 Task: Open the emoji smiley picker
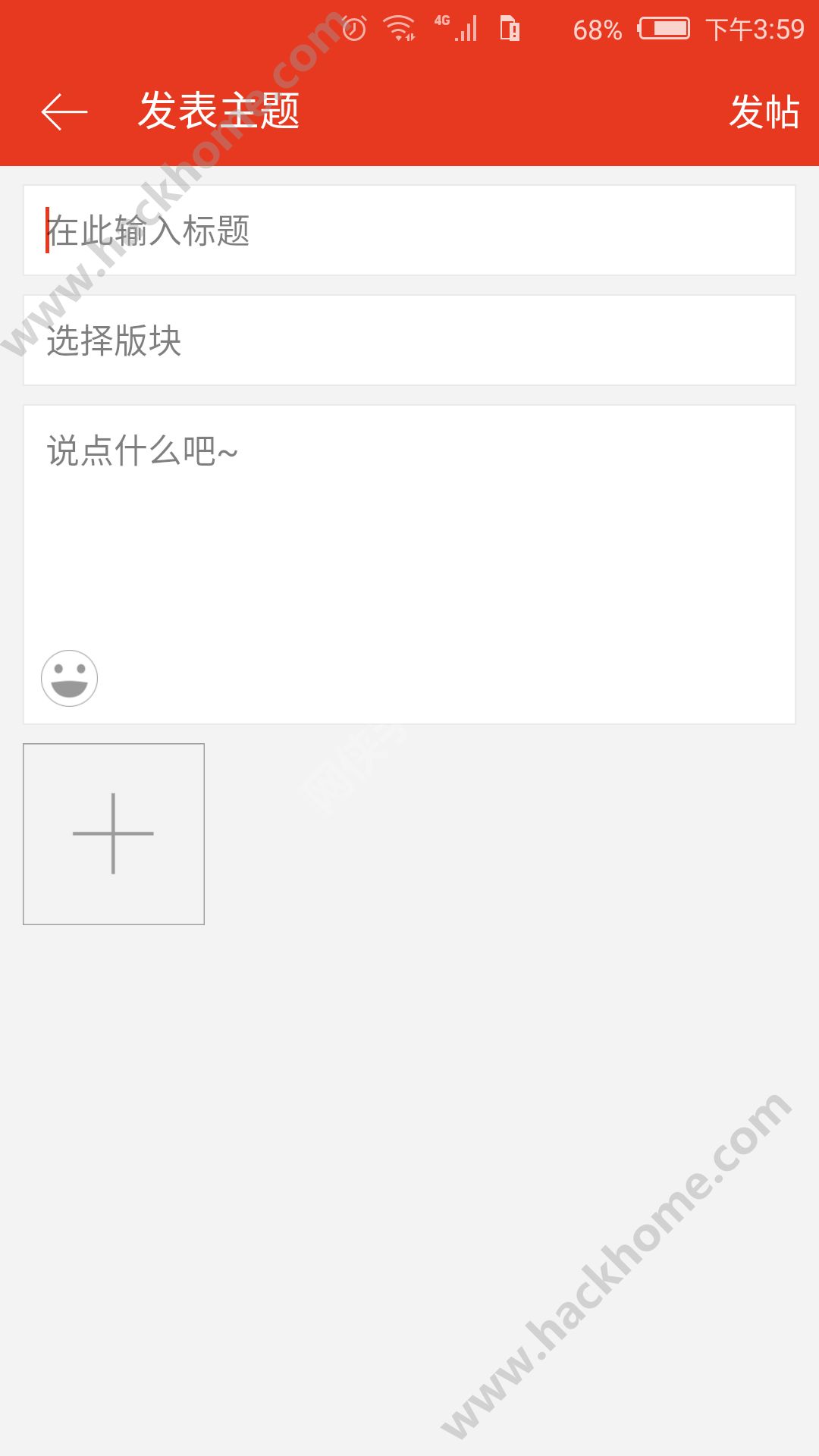coord(70,678)
